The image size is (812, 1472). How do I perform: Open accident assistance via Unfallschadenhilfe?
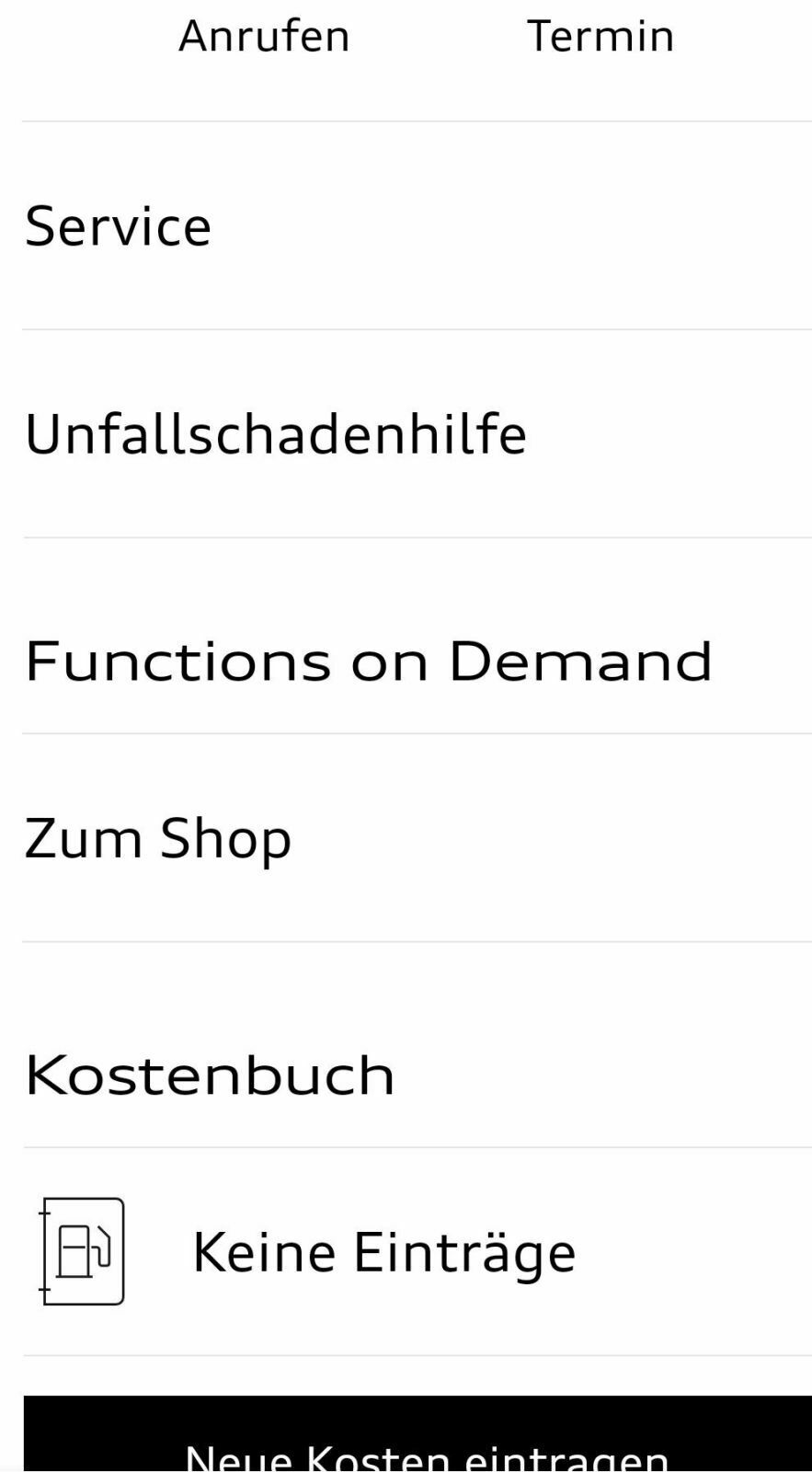point(276,432)
